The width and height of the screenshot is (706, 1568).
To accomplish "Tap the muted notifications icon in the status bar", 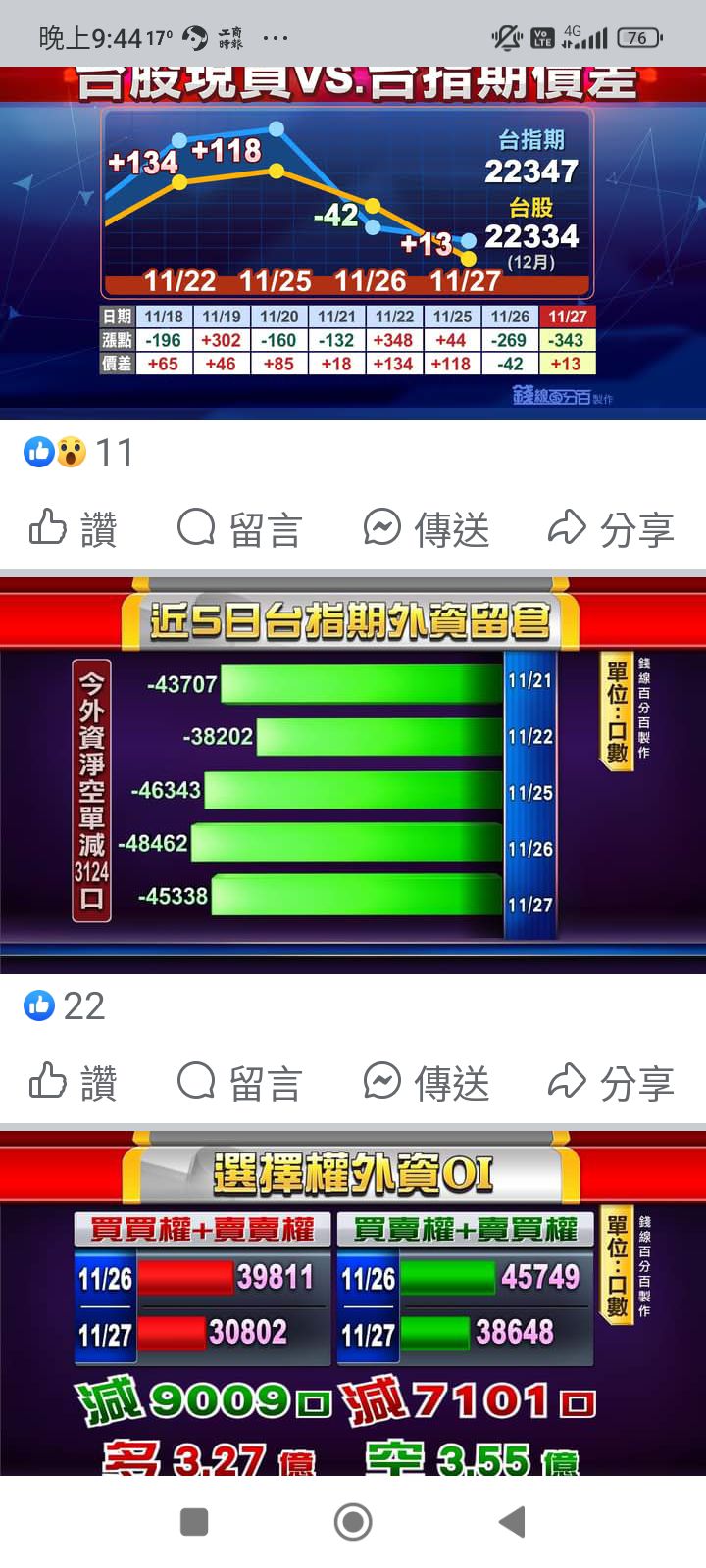I will (505, 35).
